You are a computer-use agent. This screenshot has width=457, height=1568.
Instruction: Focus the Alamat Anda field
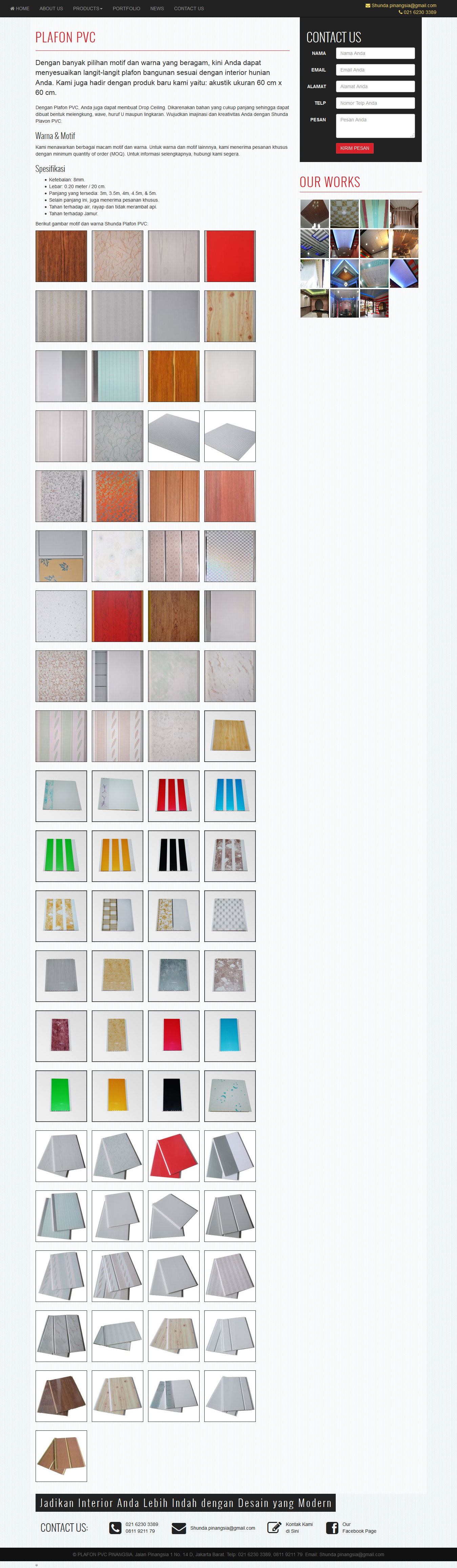point(375,86)
